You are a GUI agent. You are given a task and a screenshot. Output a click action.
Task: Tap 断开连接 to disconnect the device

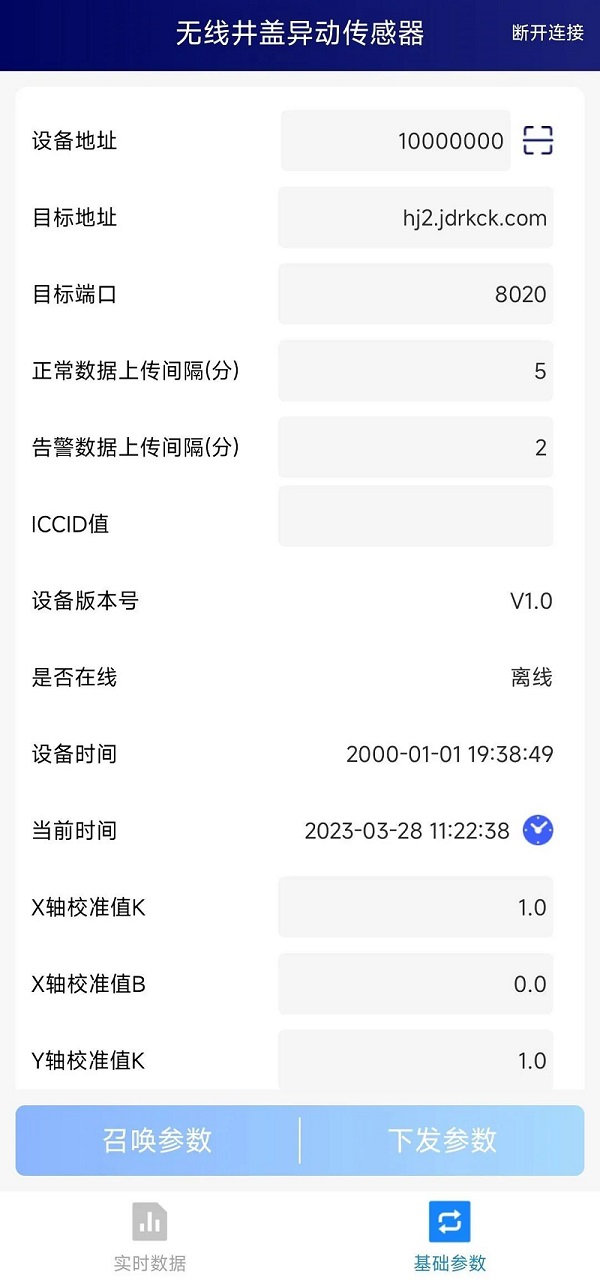point(547,33)
